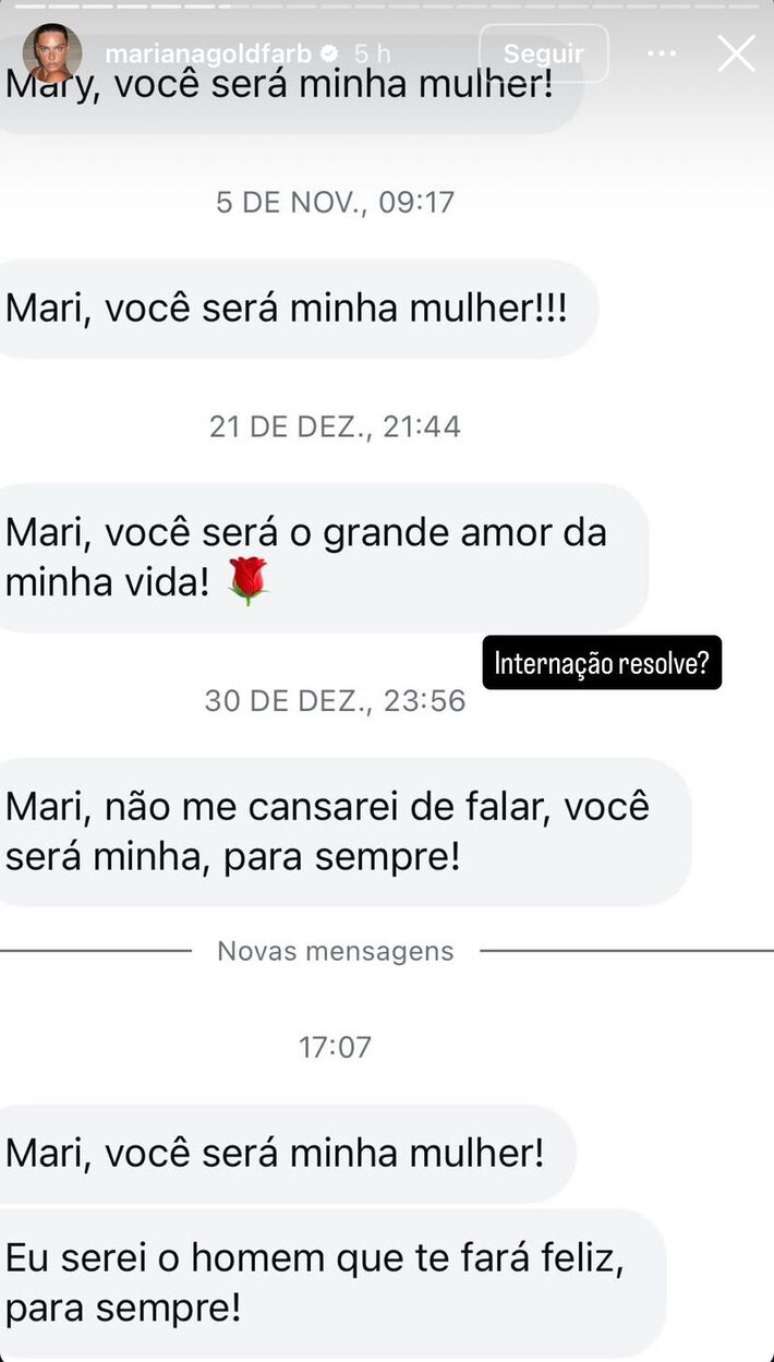Viewport: 774px width, 1362px height.
Task: Close the story with the X icon
Action: tap(736, 52)
